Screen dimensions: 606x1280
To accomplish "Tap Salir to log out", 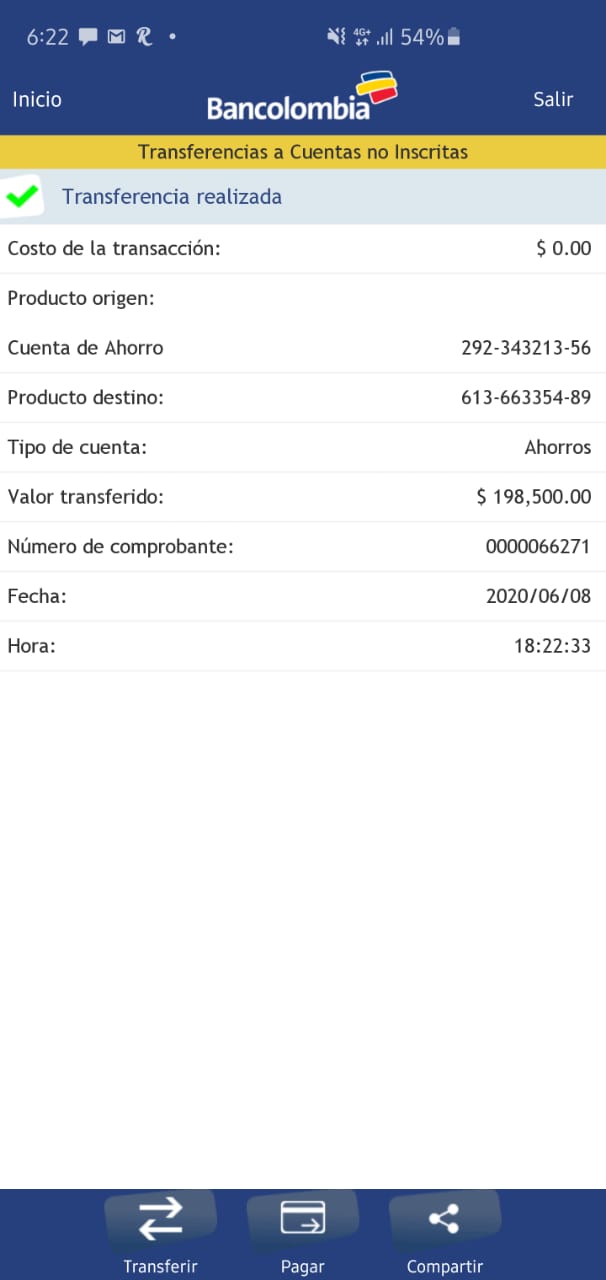I will point(553,100).
